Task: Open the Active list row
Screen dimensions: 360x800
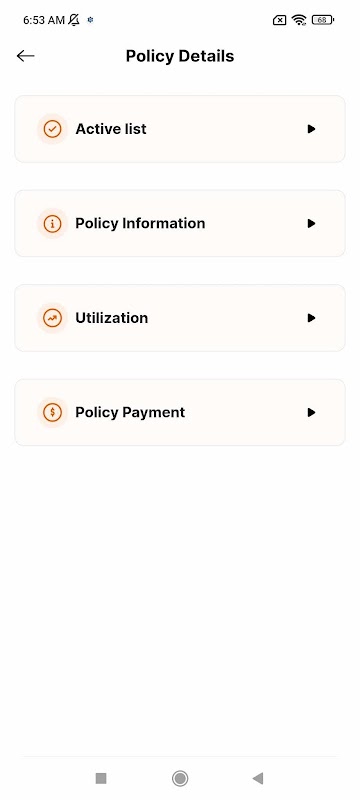Action: click(x=179, y=129)
